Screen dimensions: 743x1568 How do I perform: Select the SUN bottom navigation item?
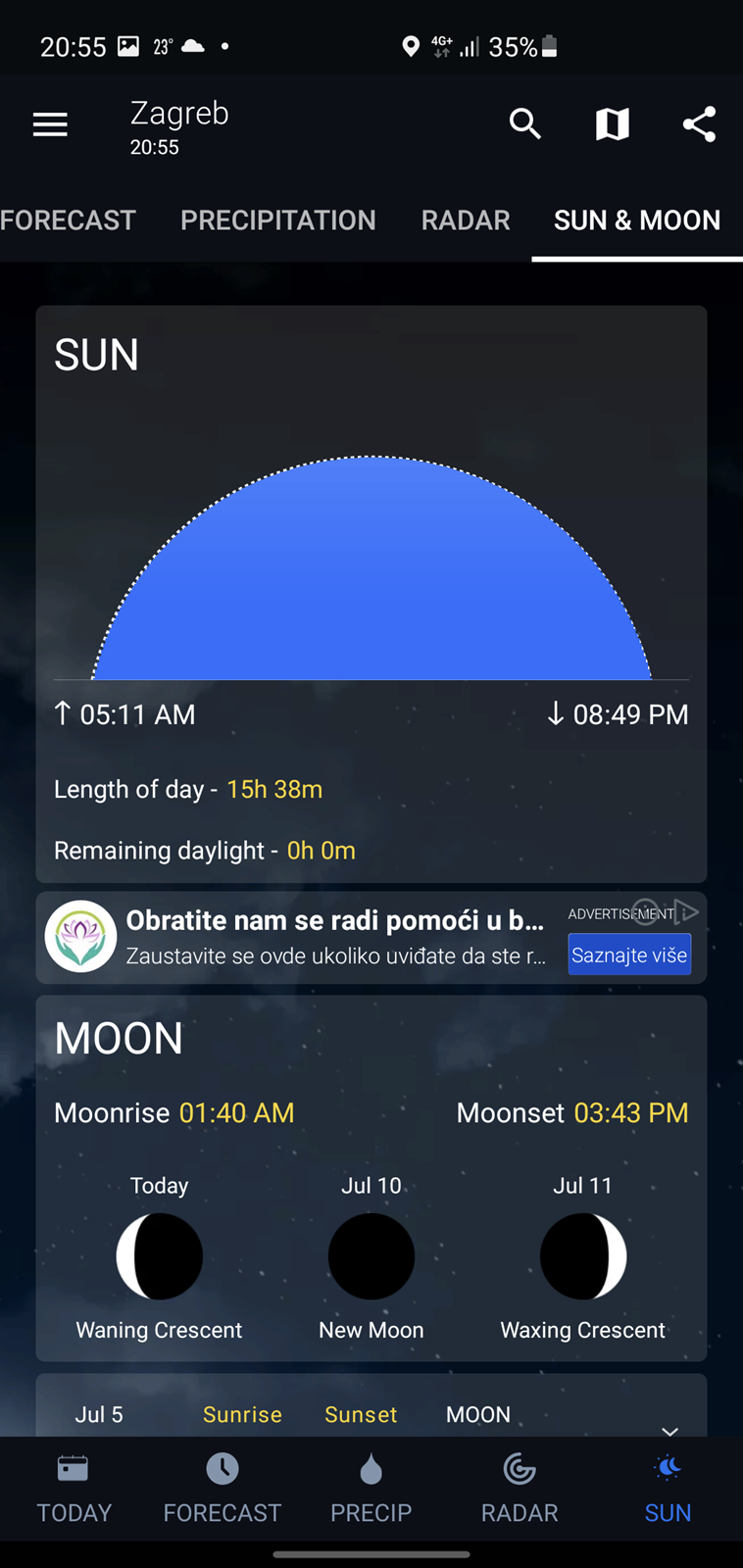pyautogui.click(x=669, y=1490)
